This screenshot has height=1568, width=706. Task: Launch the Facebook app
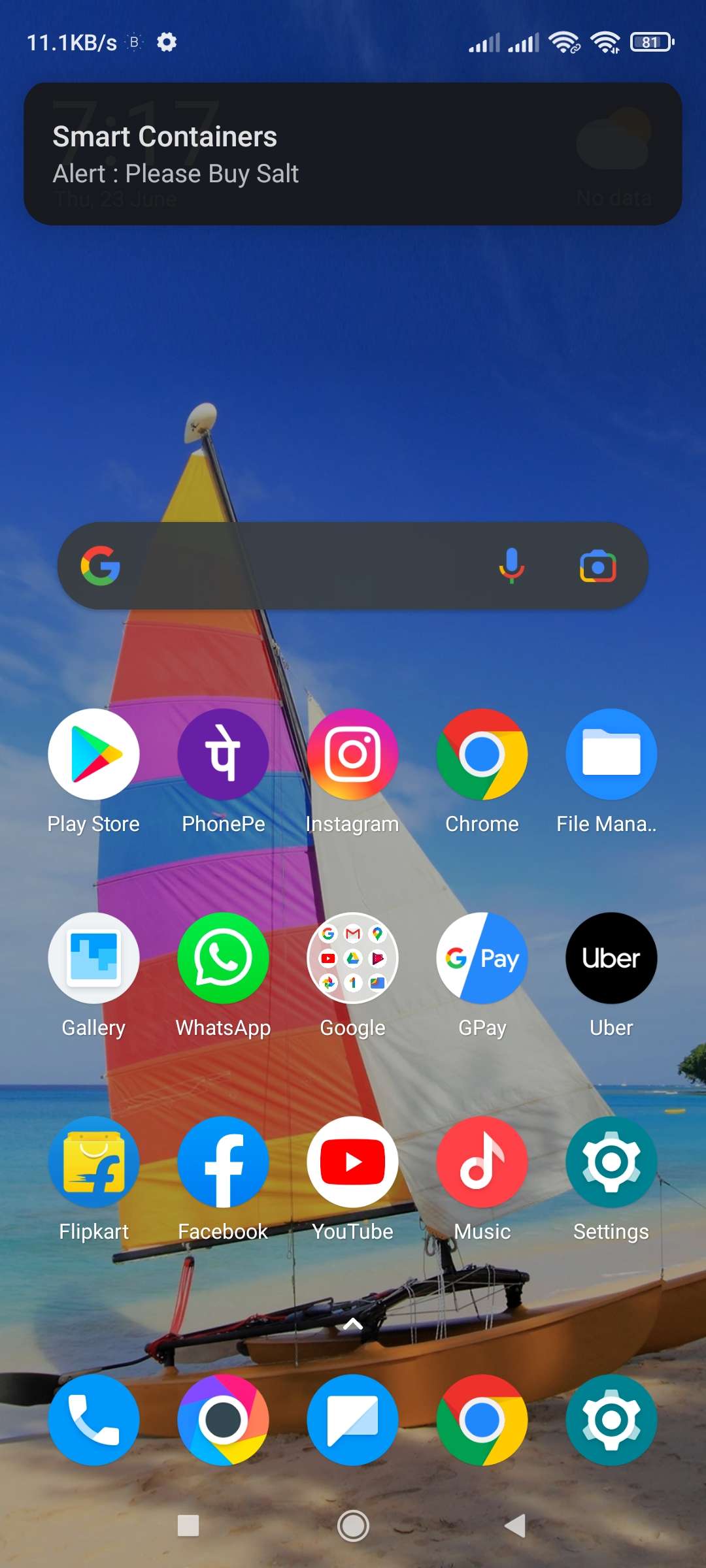pos(223,1162)
